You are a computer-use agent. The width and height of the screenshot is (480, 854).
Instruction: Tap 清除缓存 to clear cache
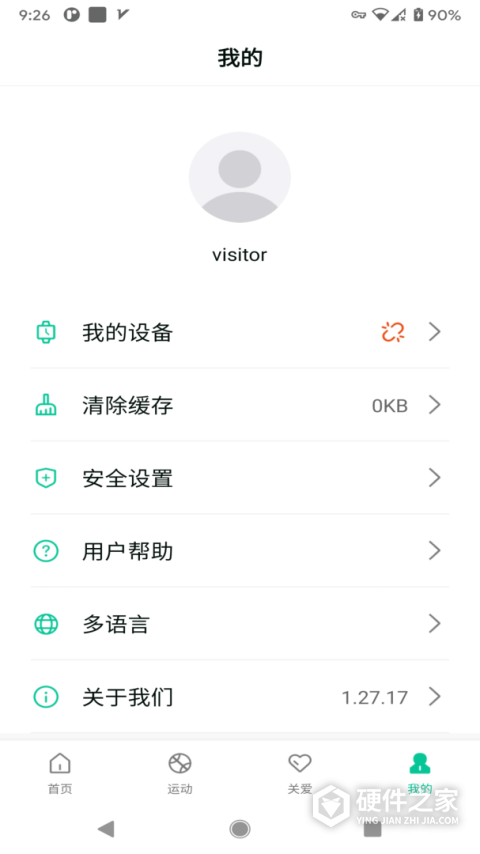point(240,405)
